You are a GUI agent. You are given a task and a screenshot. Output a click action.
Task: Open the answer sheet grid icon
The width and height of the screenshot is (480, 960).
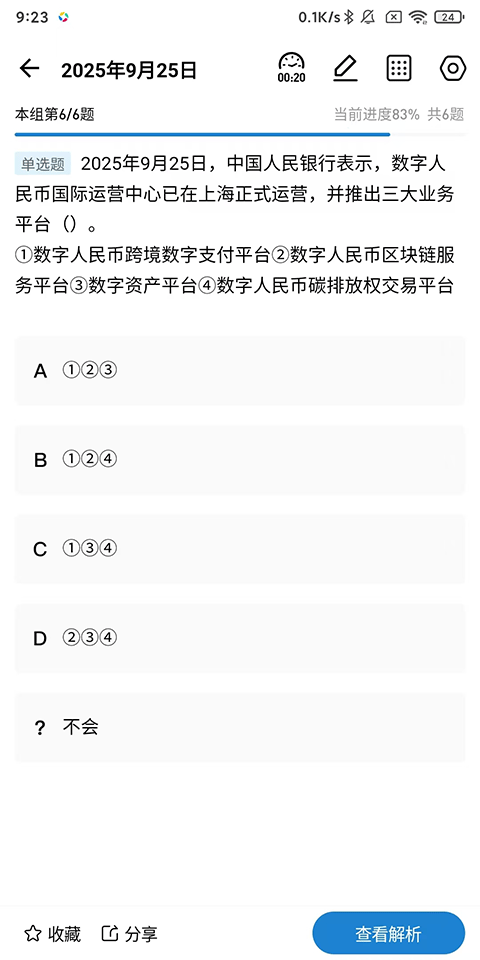point(399,68)
